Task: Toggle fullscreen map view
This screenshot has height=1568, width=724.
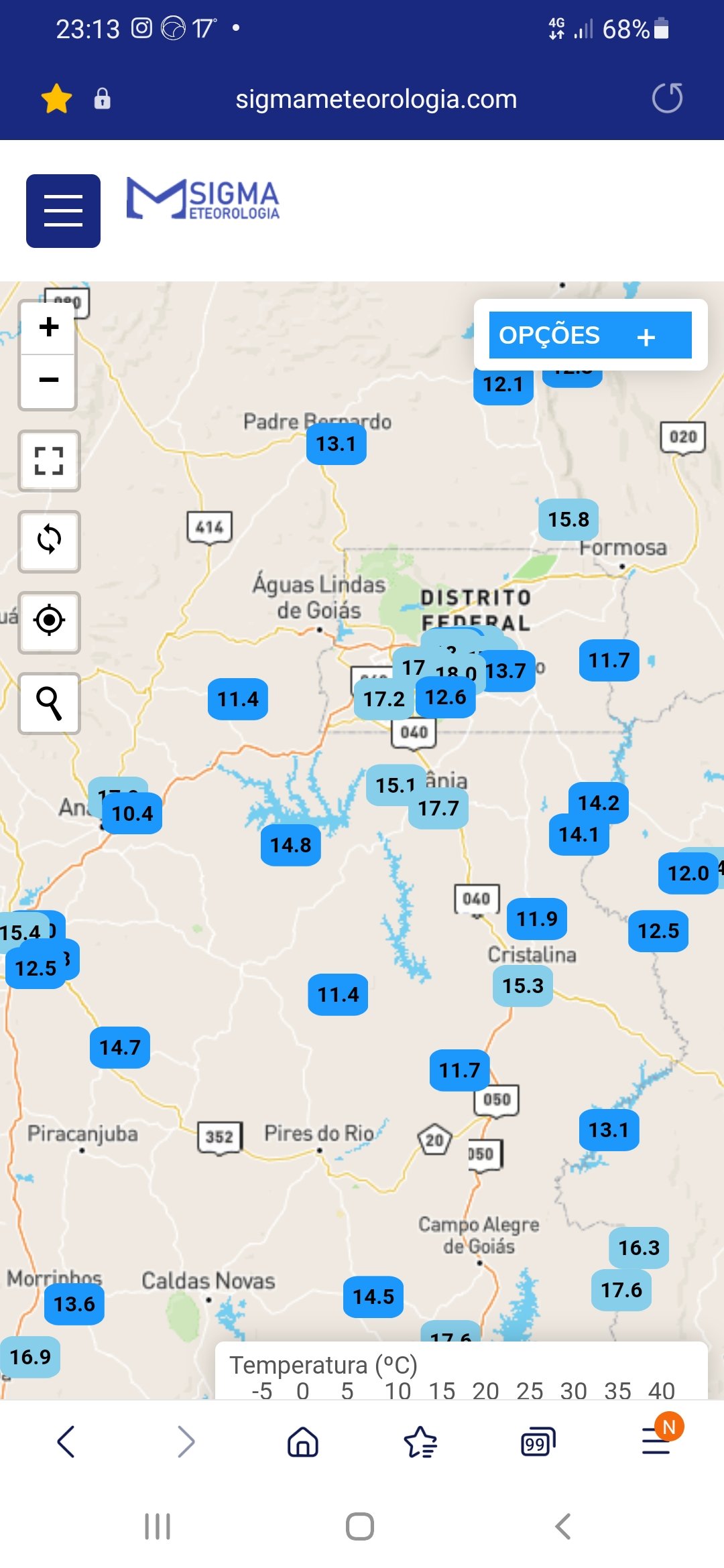Action: [x=49, y=461]
